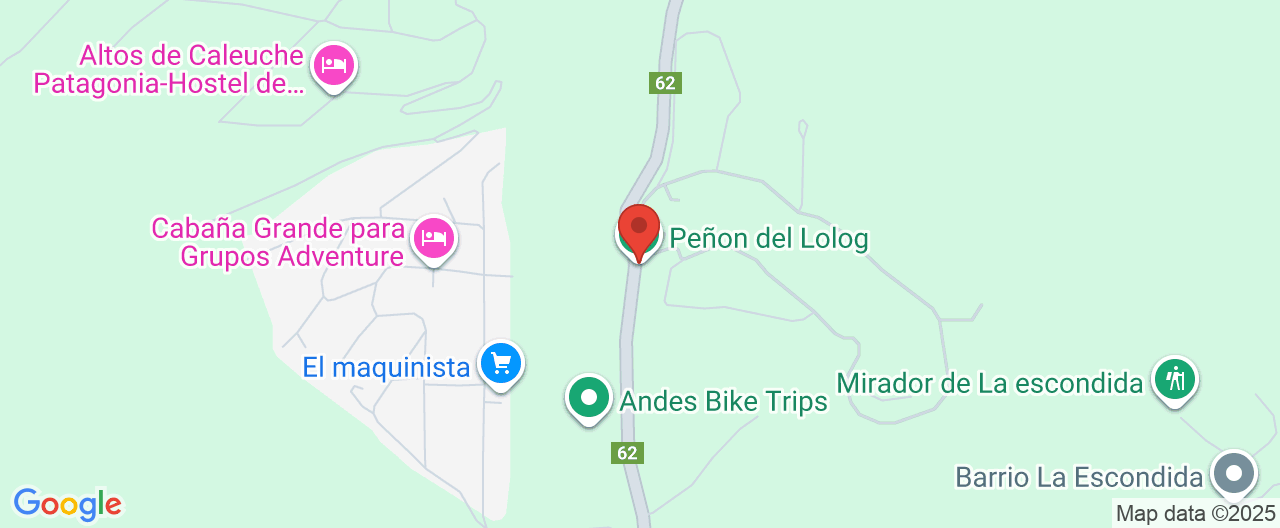Open the Andes Bike Trips marker

click(589, 398)
